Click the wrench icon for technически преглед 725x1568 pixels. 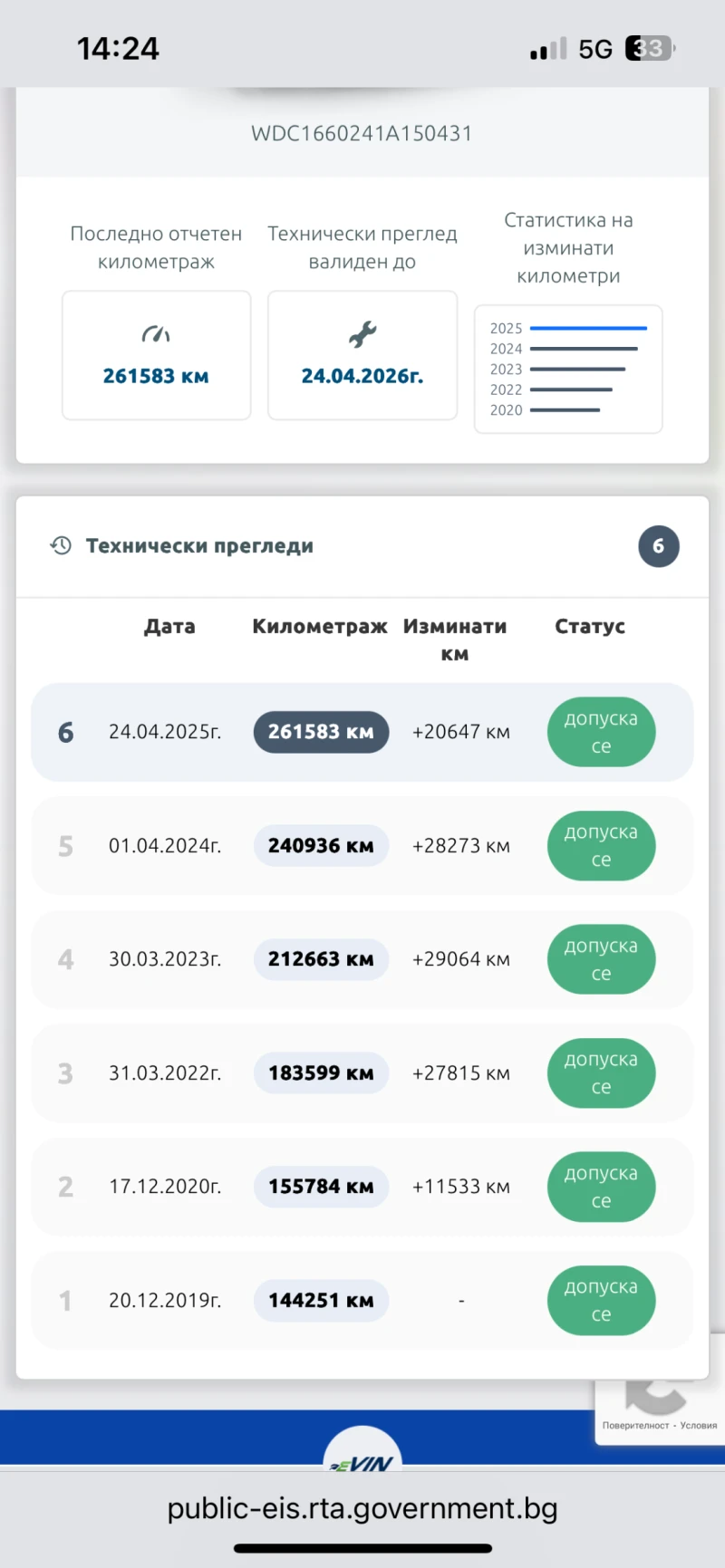point(362,333)
